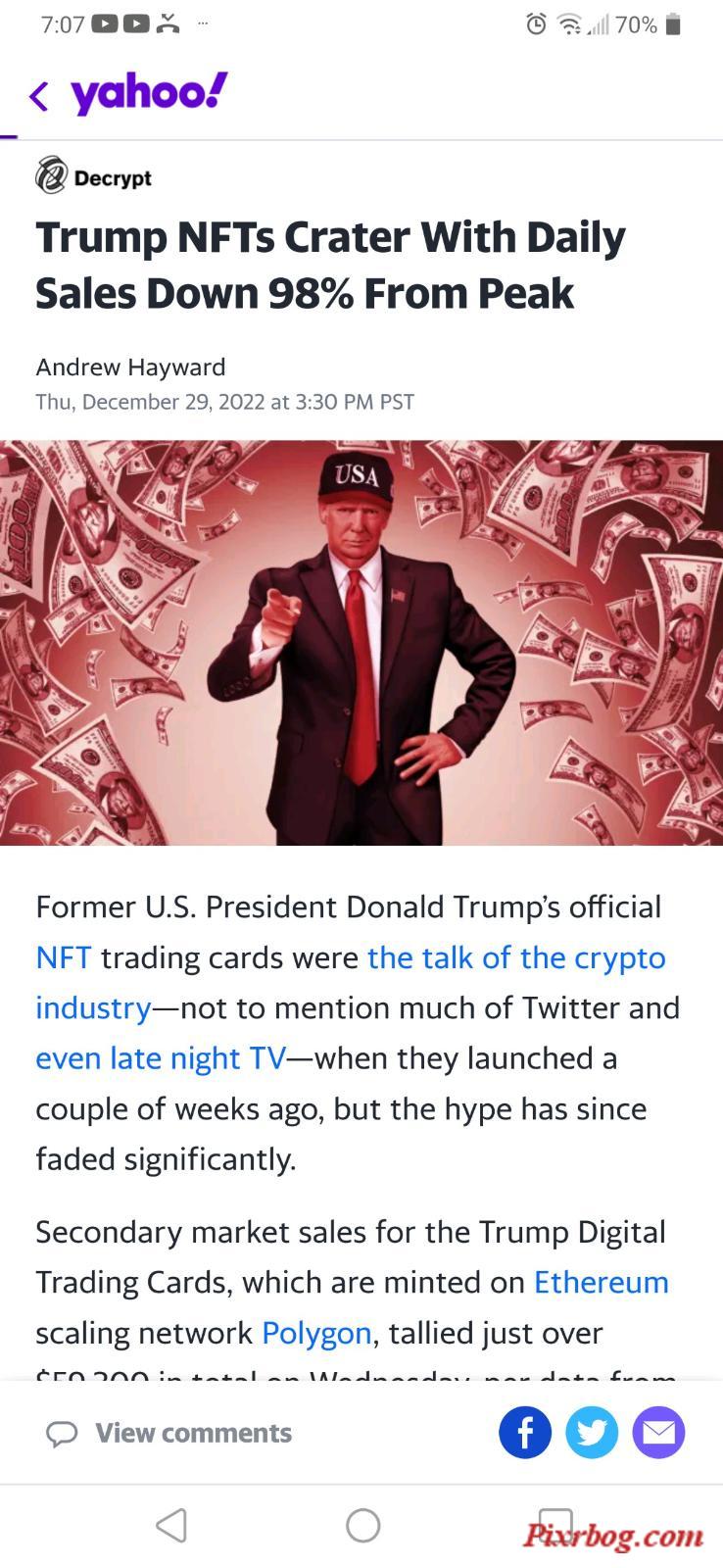Screen dimensions: 723x1568
Task: Open the NFT link
Action: [x=64, y=957]
